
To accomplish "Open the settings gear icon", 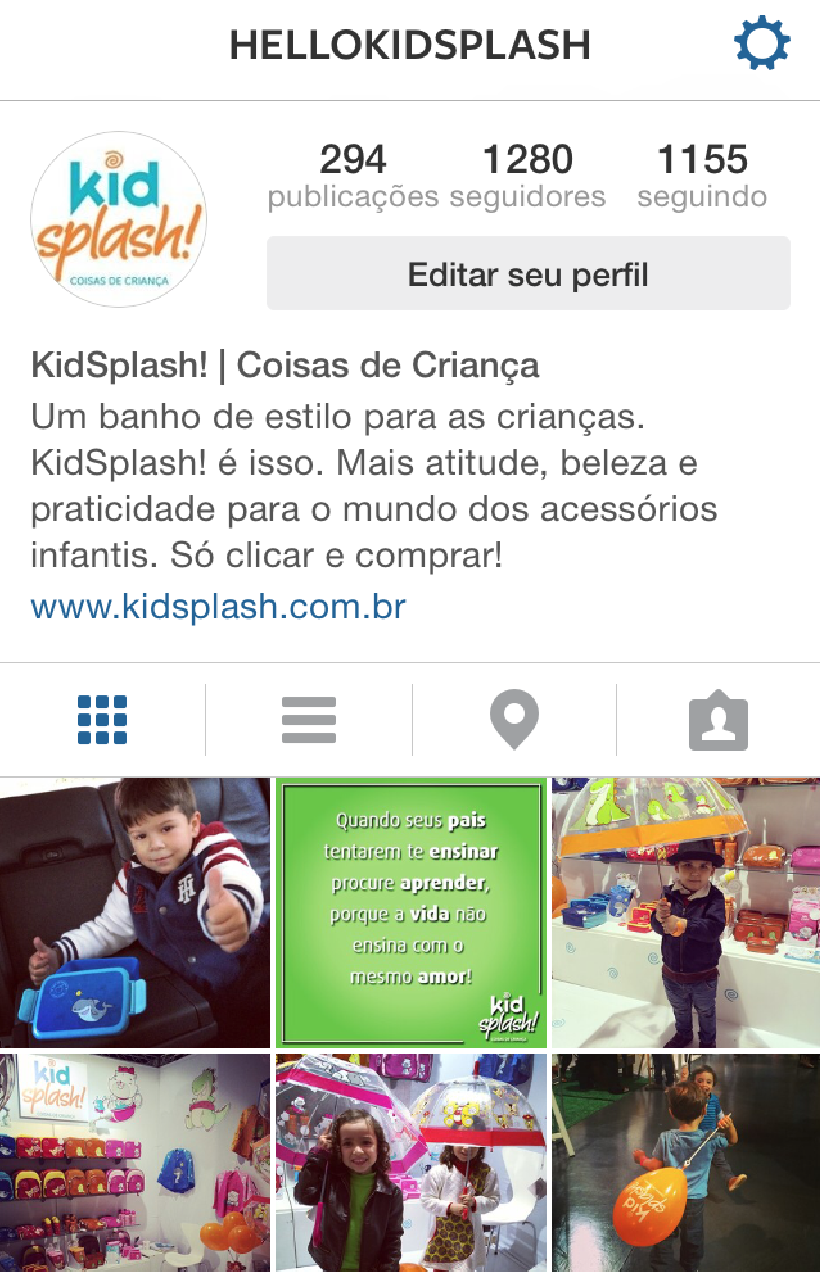I will [762, 44].
